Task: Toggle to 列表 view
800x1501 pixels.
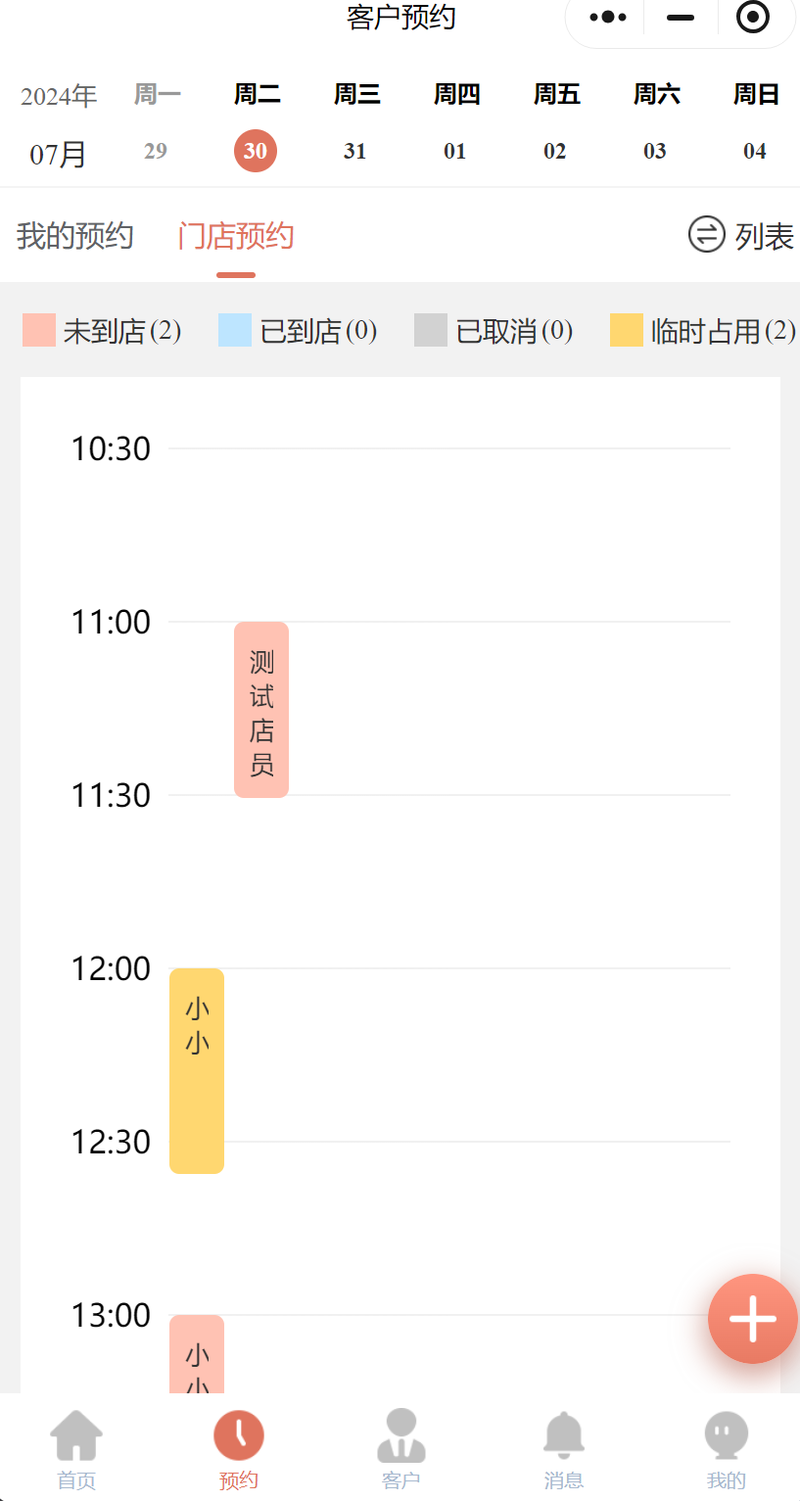Action: (741, 236)
